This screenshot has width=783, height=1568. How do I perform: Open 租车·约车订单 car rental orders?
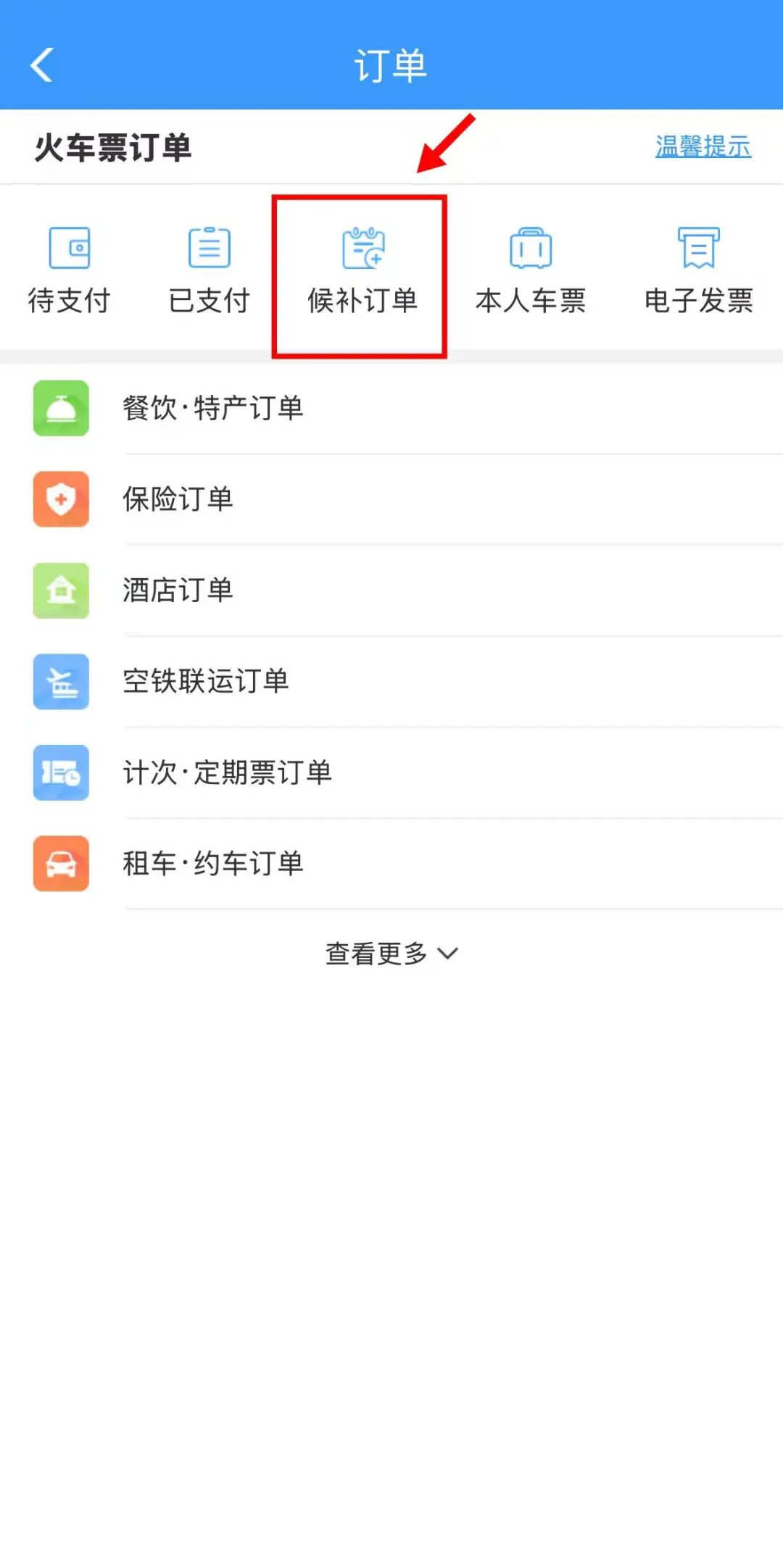(x=214, y=864)
